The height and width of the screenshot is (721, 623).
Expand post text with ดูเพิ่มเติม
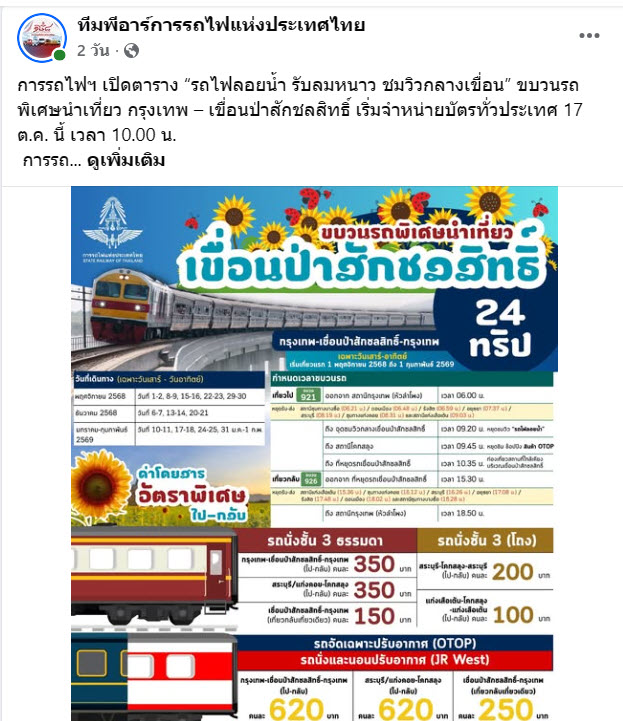[x=125, y=160]
